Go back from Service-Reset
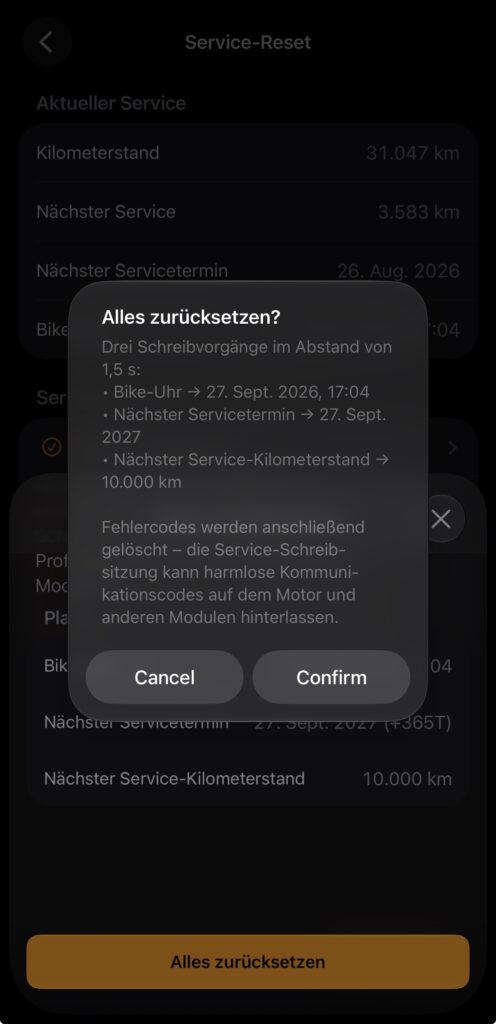Viewport: 496px width, 1024px height. pyautogui.click(x=46, y=42)
